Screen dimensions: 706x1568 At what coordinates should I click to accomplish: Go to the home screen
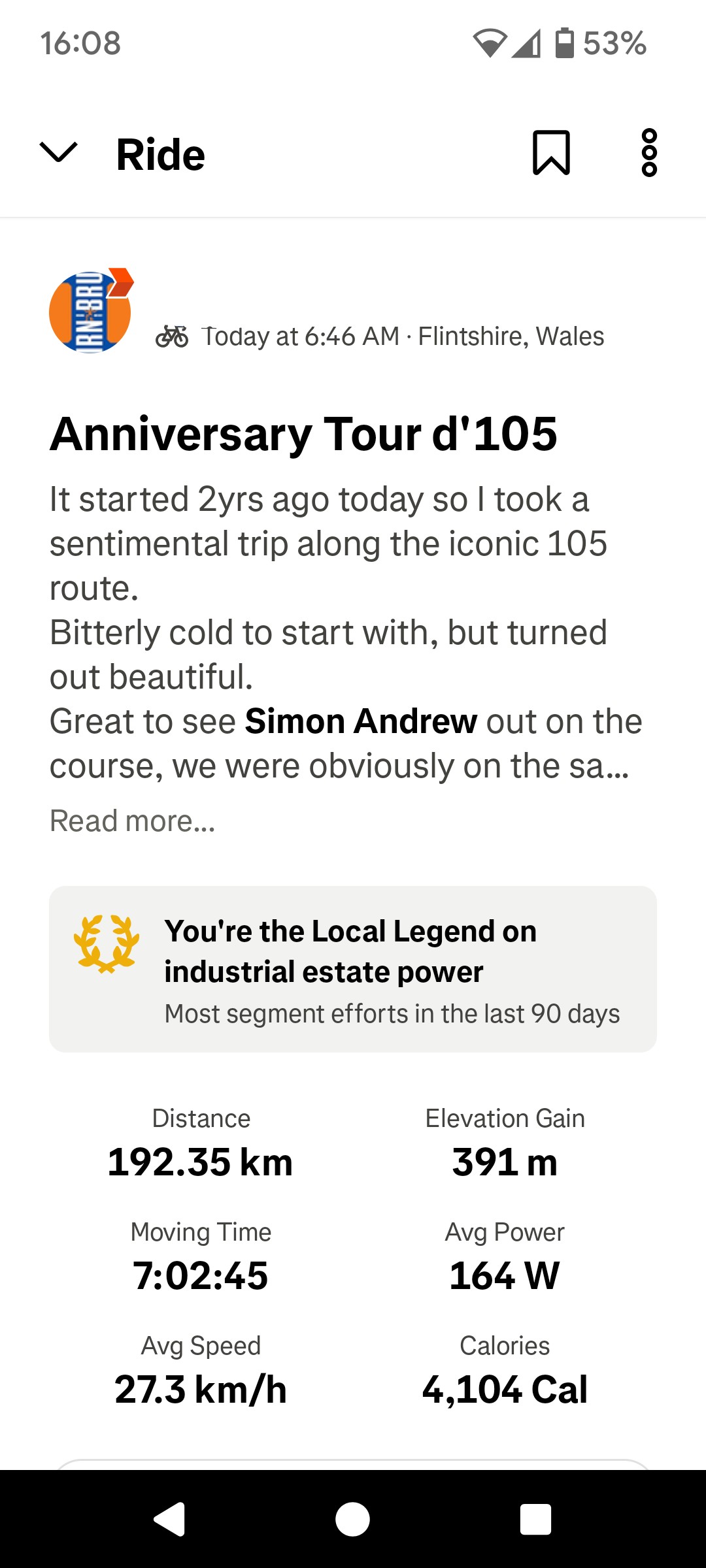pos(353,1519)
